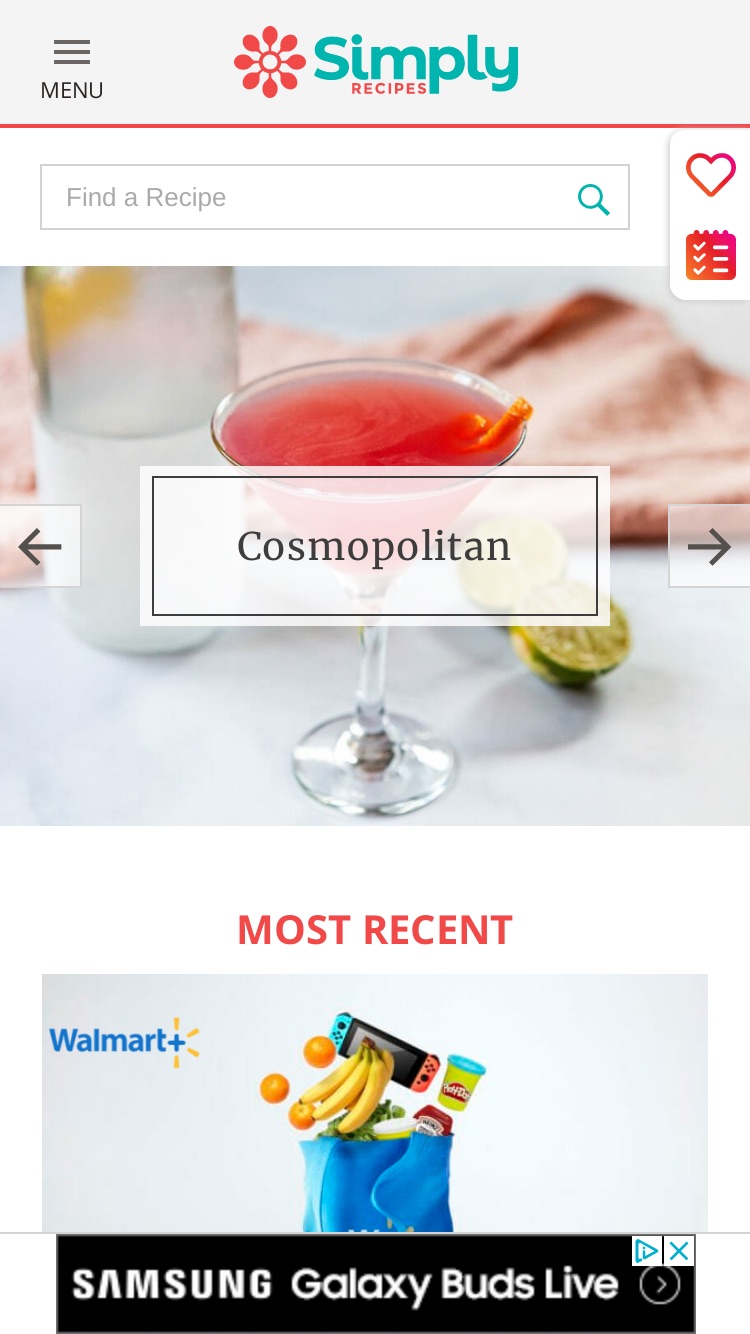Close the Samsung banner ad
Image resolution: width=750 pixels, height=1334 pixels.
(x=679, y=1250)
